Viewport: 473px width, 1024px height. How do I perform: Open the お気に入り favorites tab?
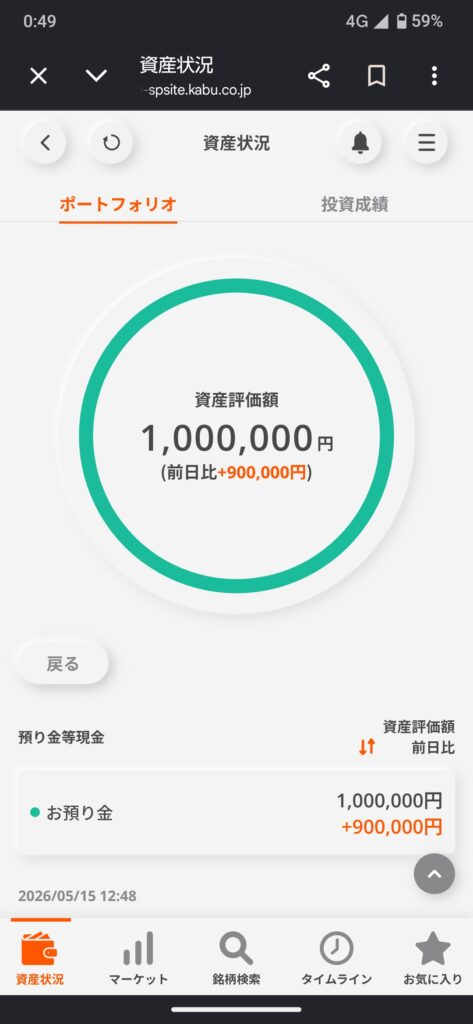(x=433, y=957)
